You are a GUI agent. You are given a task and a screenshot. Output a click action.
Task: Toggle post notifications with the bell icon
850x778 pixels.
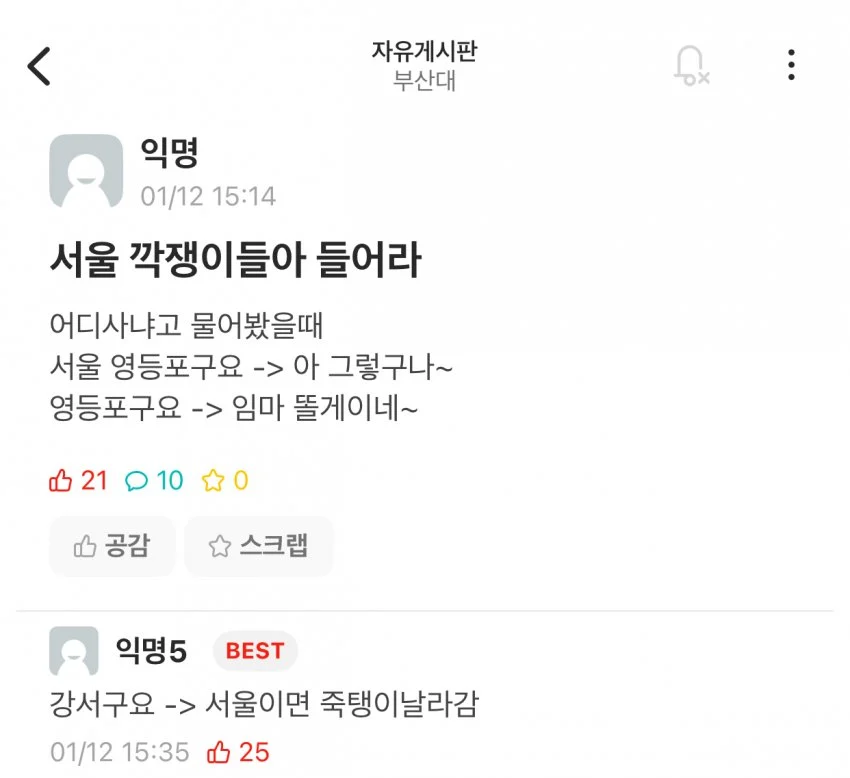tap(690, 66)
